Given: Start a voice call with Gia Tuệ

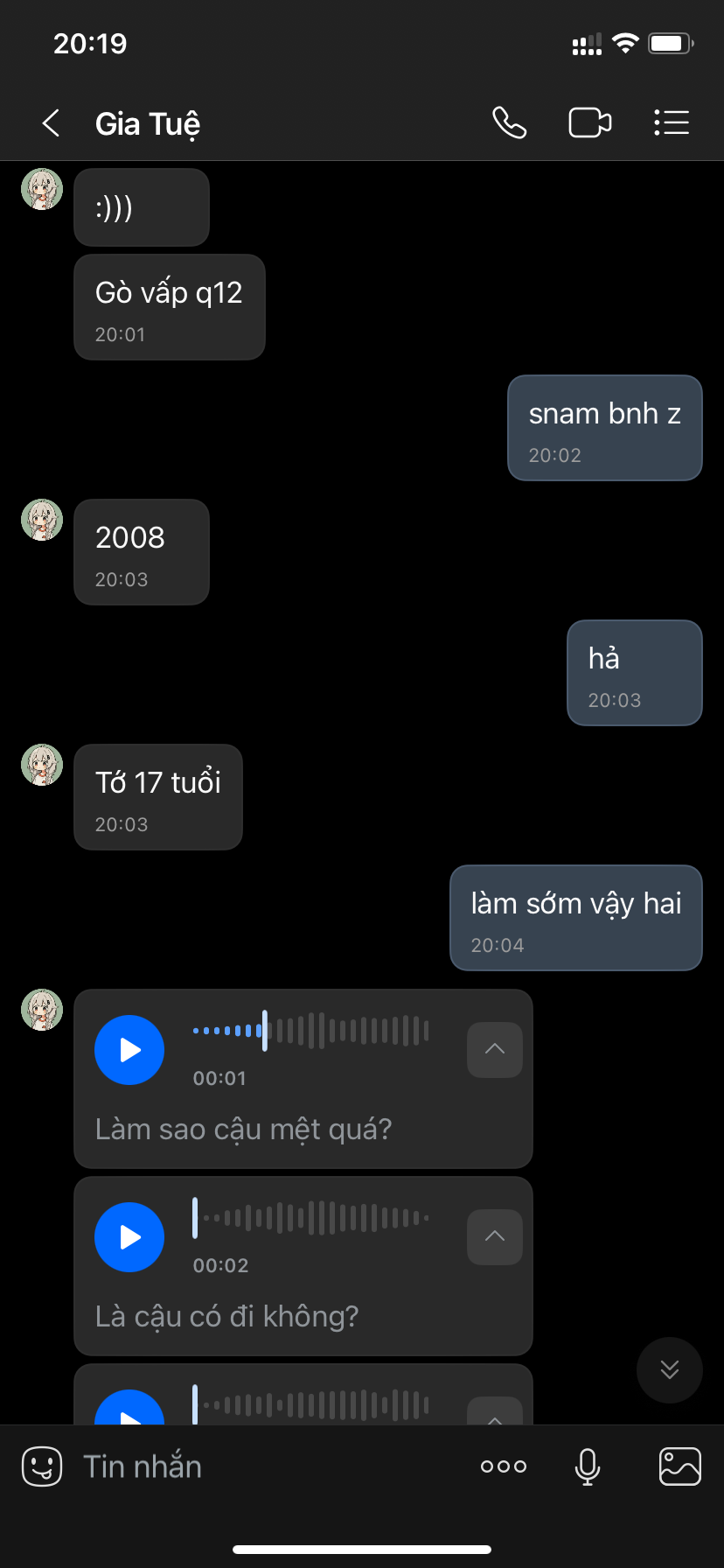Looking at the screenshot, I should 509,123.
